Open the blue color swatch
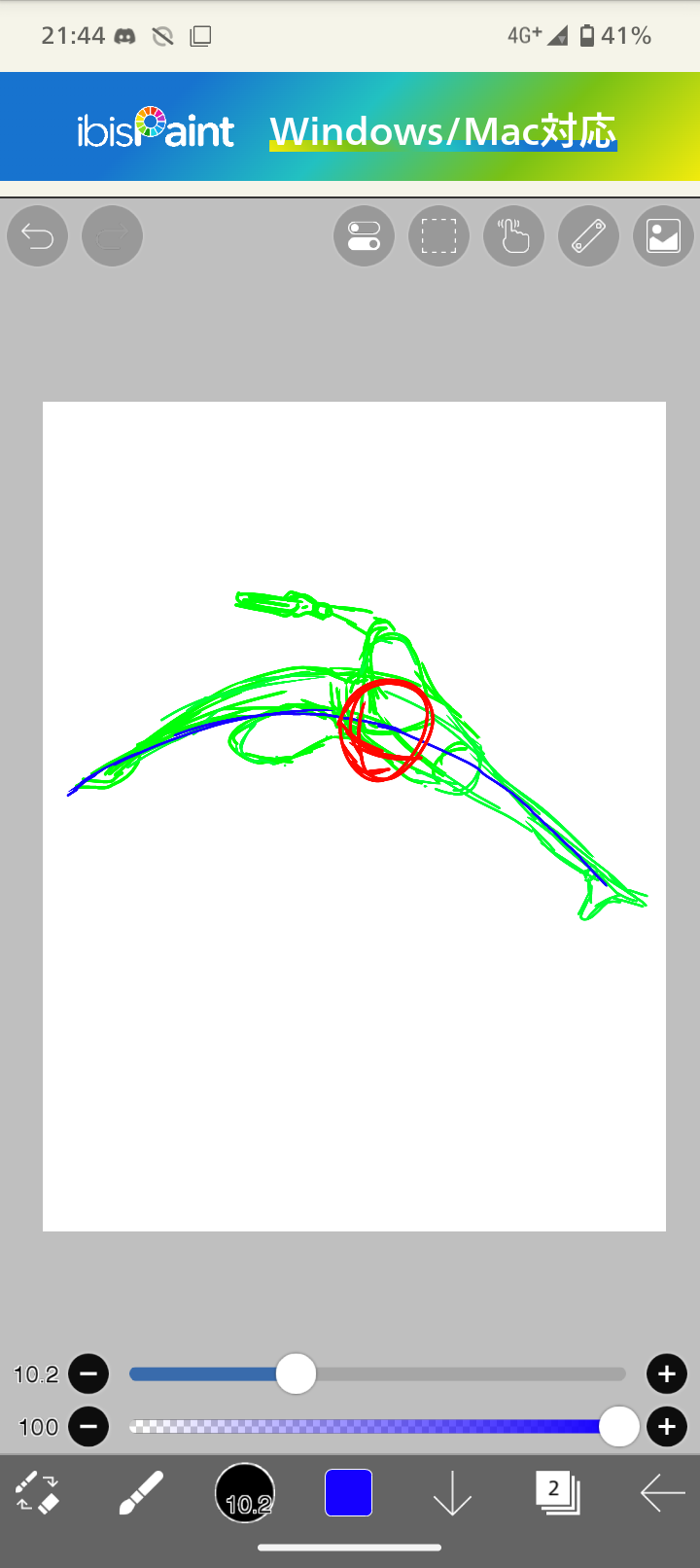Image resolution: width=700 pixels, height=1568 pixels. [348, 1492]
